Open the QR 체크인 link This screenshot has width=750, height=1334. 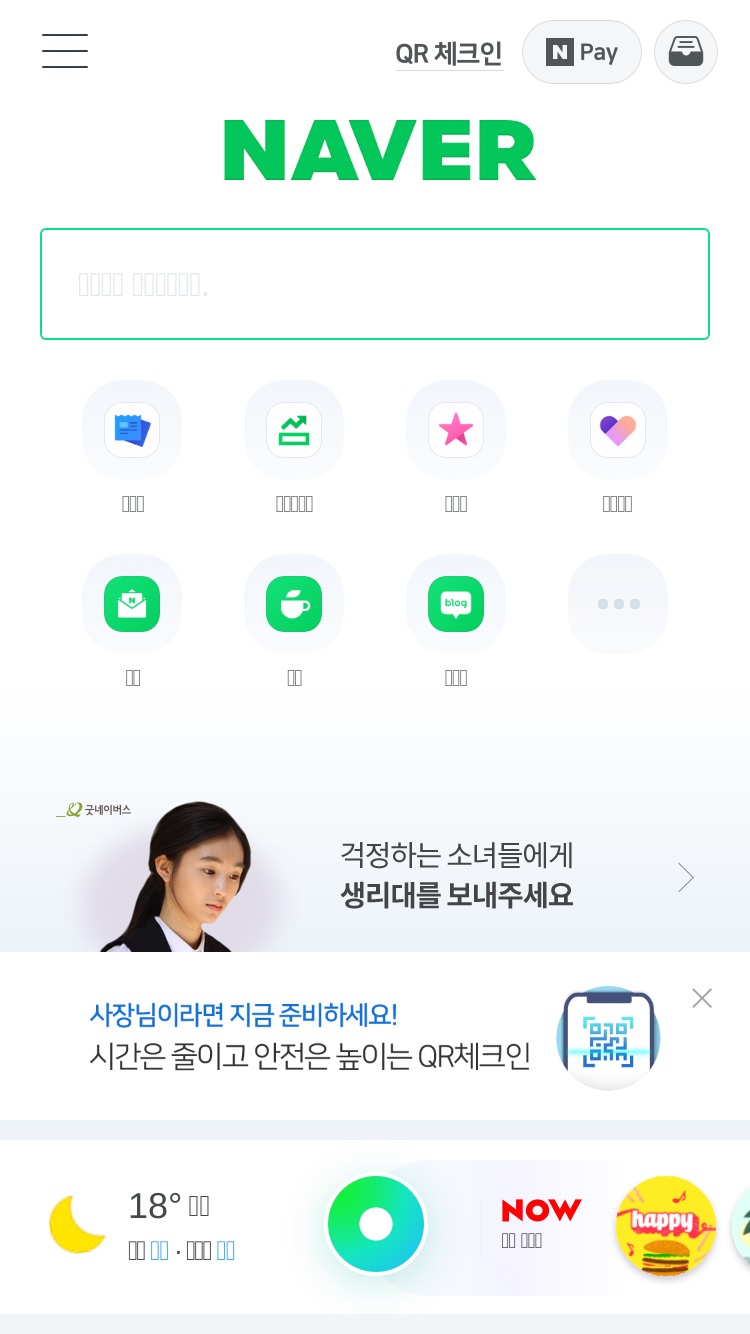(449, 53)
